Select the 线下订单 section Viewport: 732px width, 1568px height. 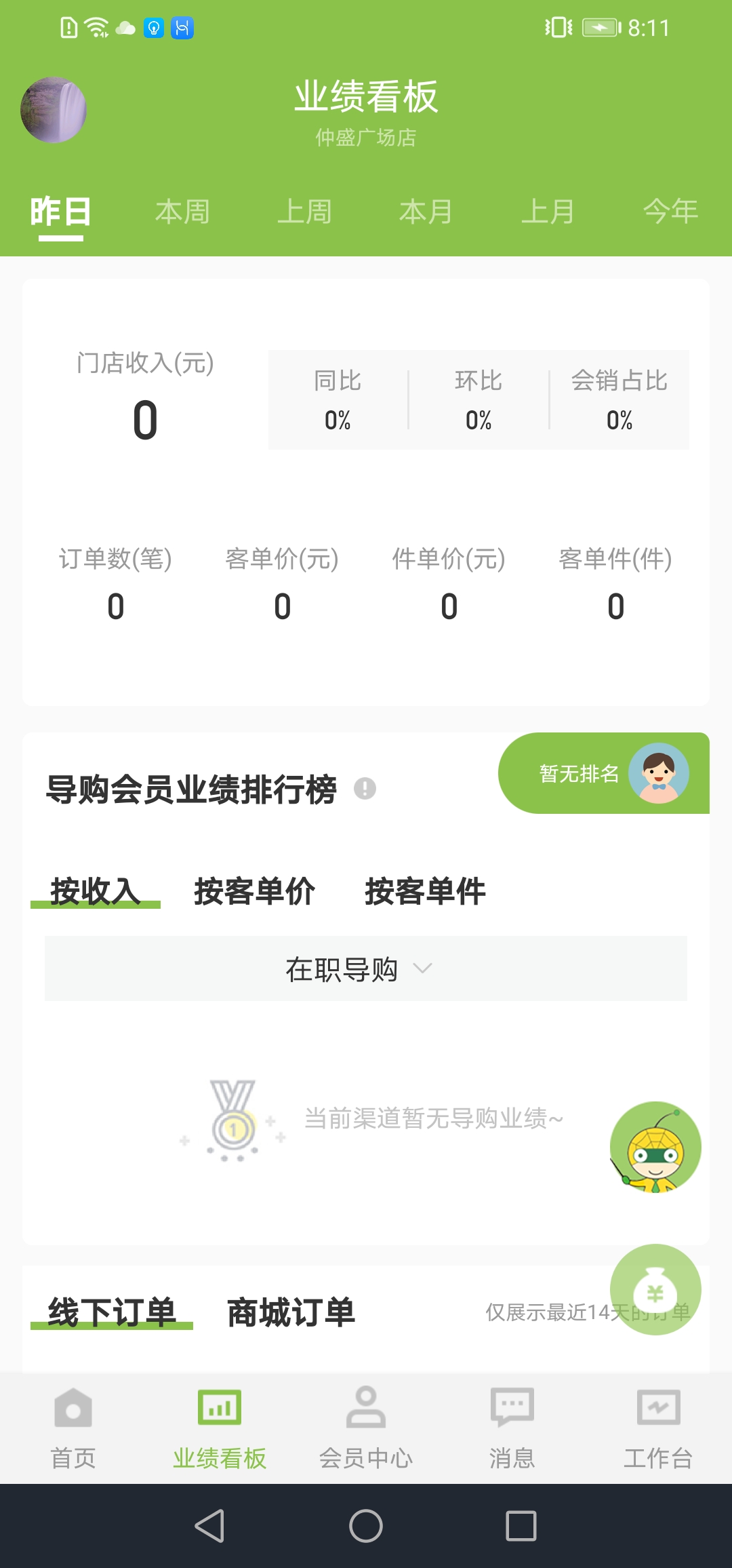pos(113,1312)
